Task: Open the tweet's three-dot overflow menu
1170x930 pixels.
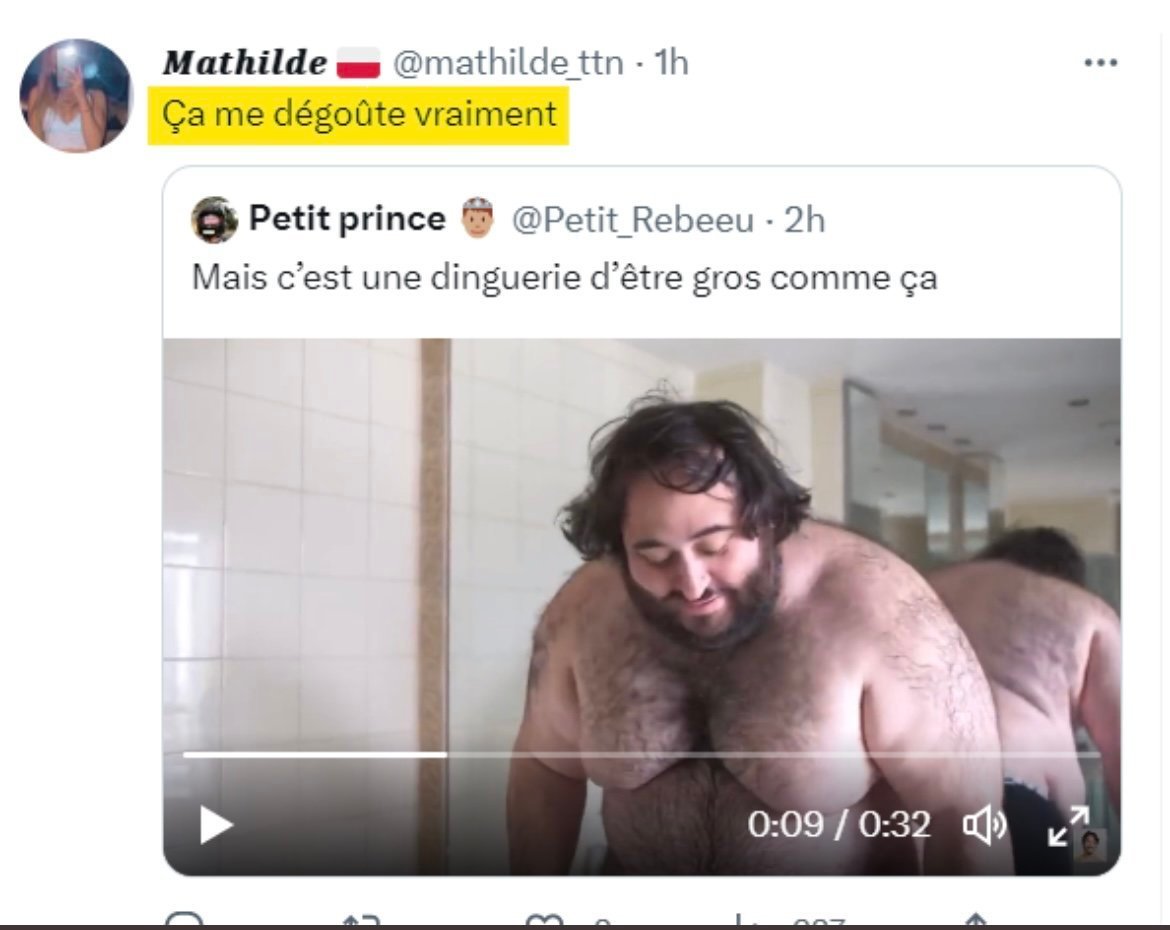Action: point(1100,63)
